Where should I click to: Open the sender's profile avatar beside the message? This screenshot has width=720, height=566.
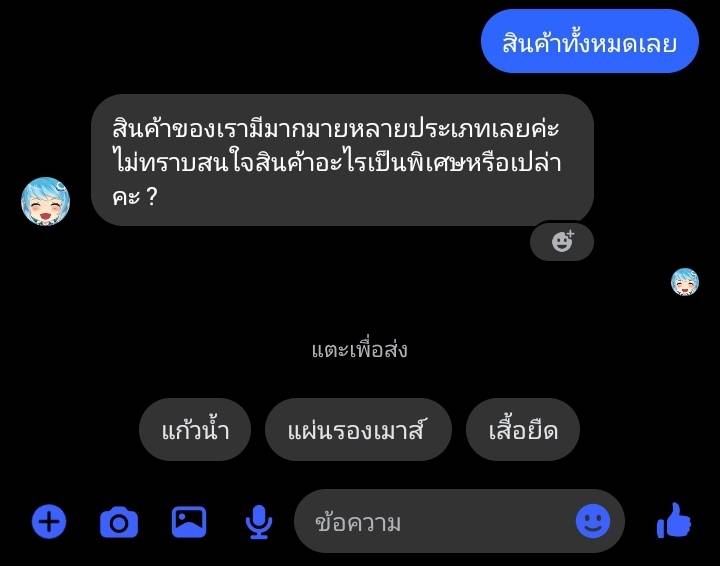tap(45, 201)
